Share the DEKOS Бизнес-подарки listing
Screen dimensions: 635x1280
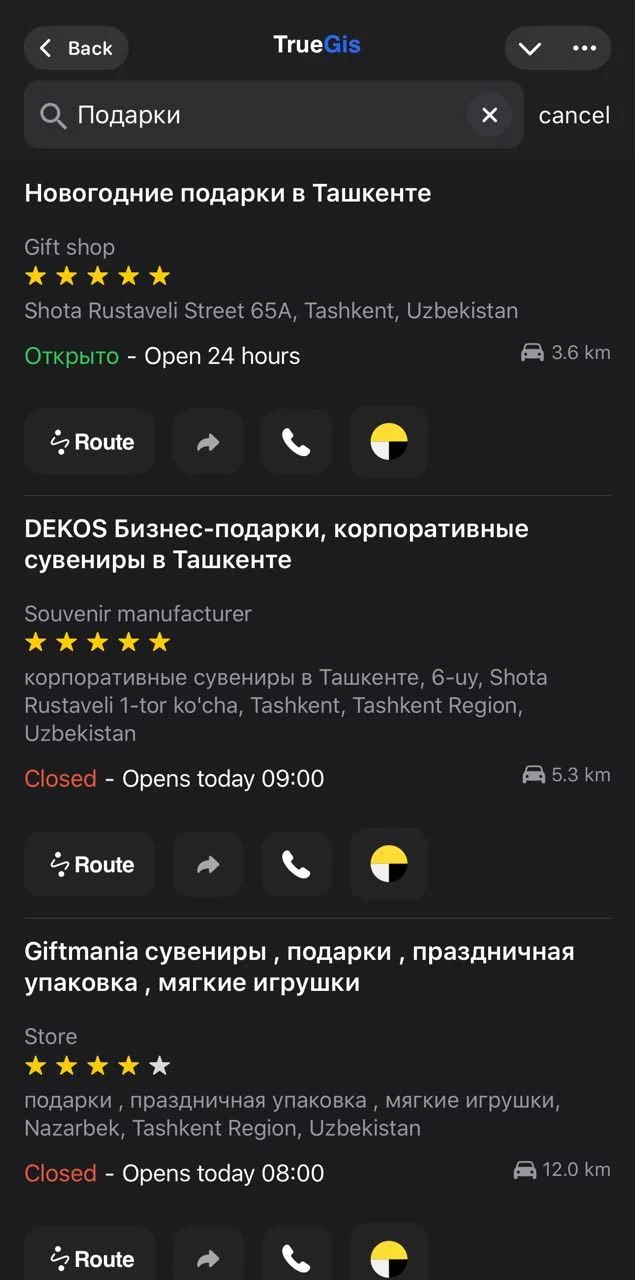[x=208, y=865]
